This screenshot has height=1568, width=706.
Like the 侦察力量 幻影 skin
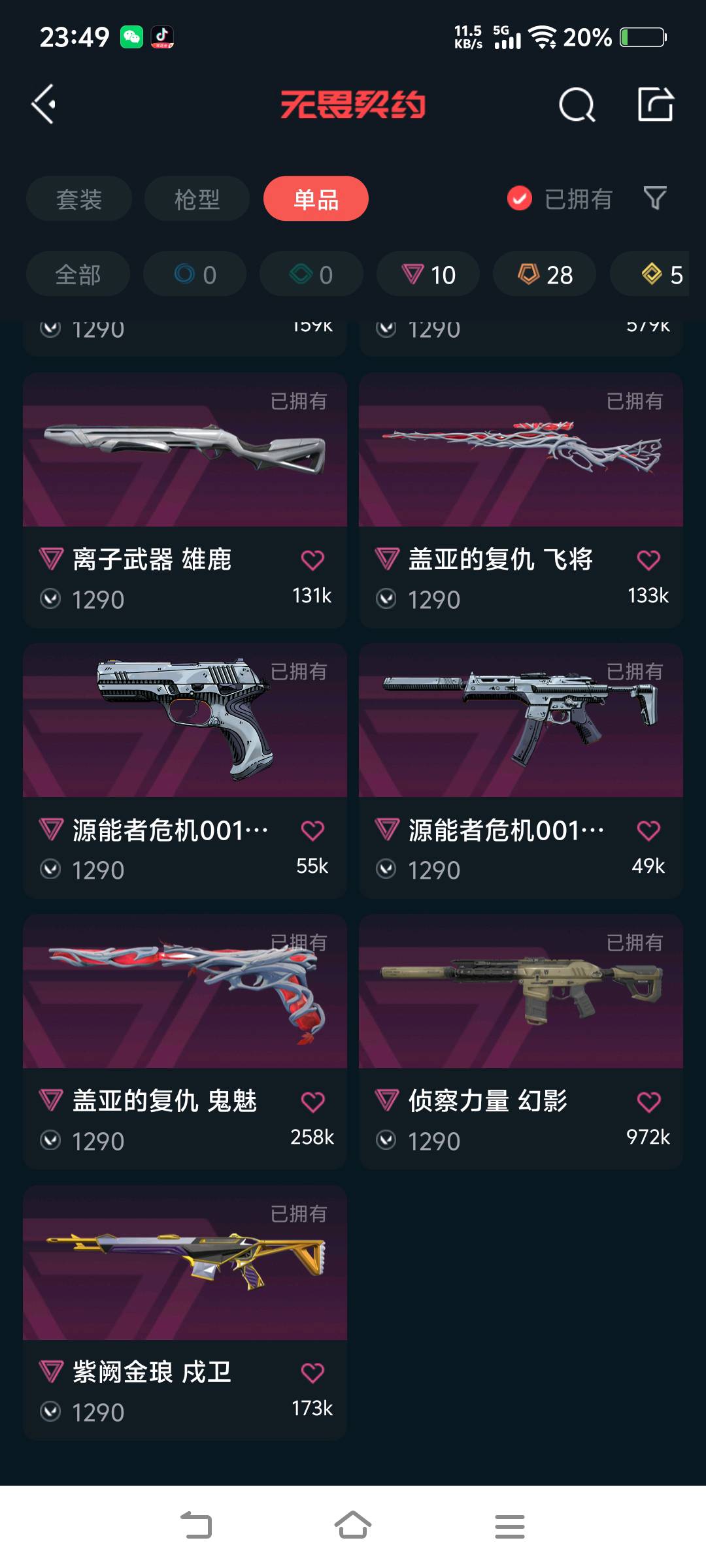tap(648, 1102)
